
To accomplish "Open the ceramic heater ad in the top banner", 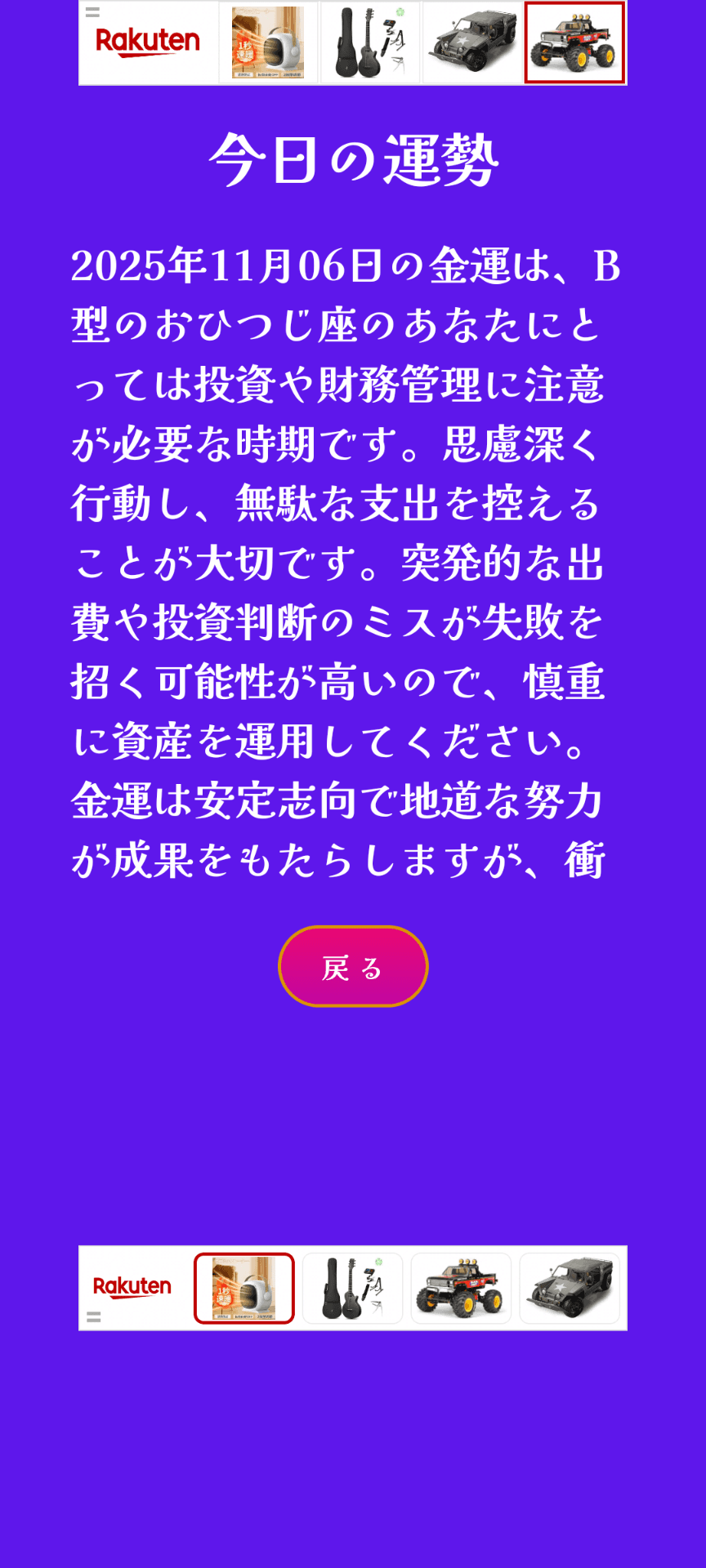I will coord(267,43).
